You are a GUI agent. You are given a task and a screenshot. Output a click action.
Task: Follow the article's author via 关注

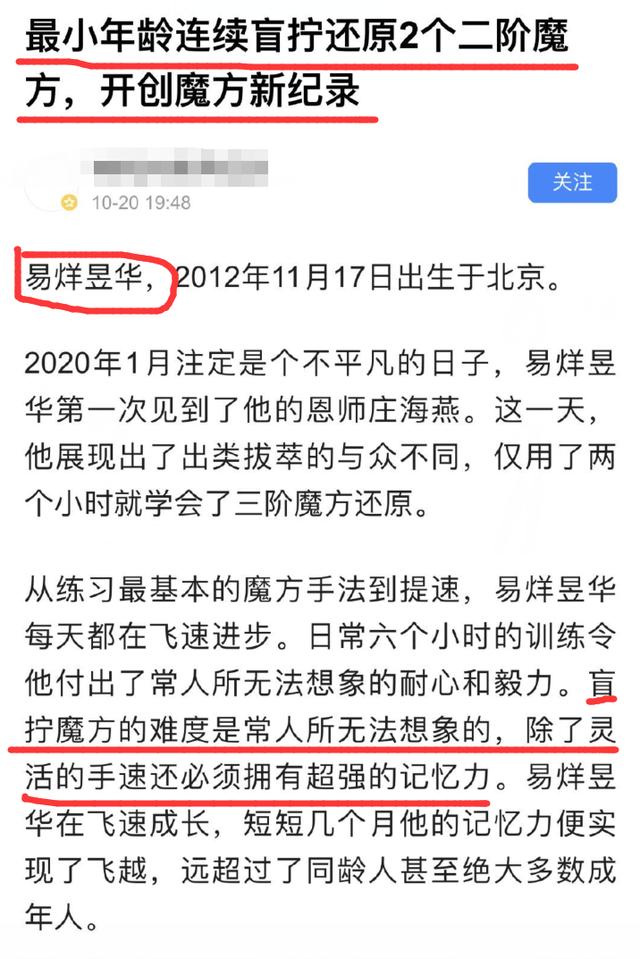pos(572,183)
